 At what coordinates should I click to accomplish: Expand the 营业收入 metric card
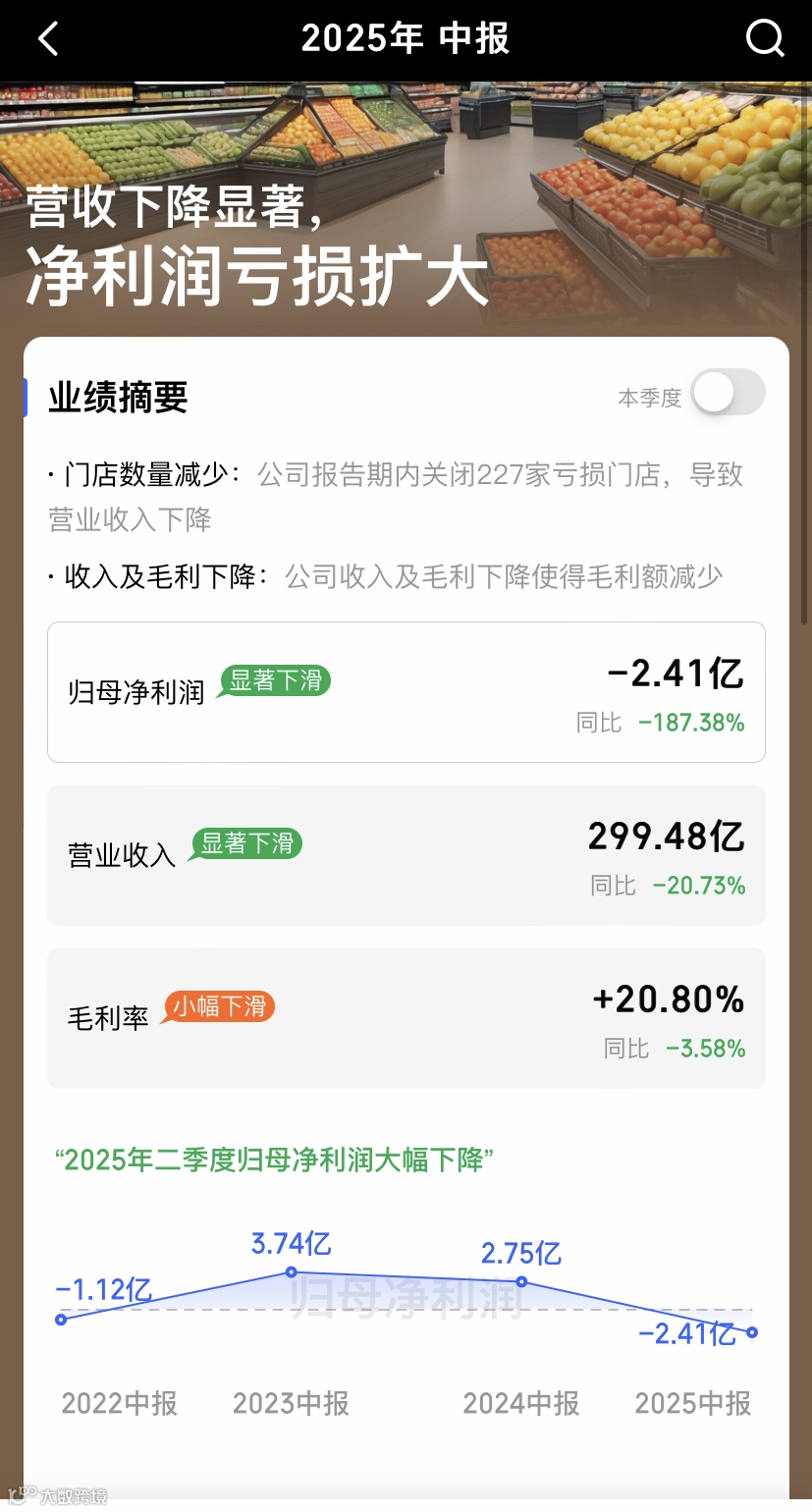(406, 853)
